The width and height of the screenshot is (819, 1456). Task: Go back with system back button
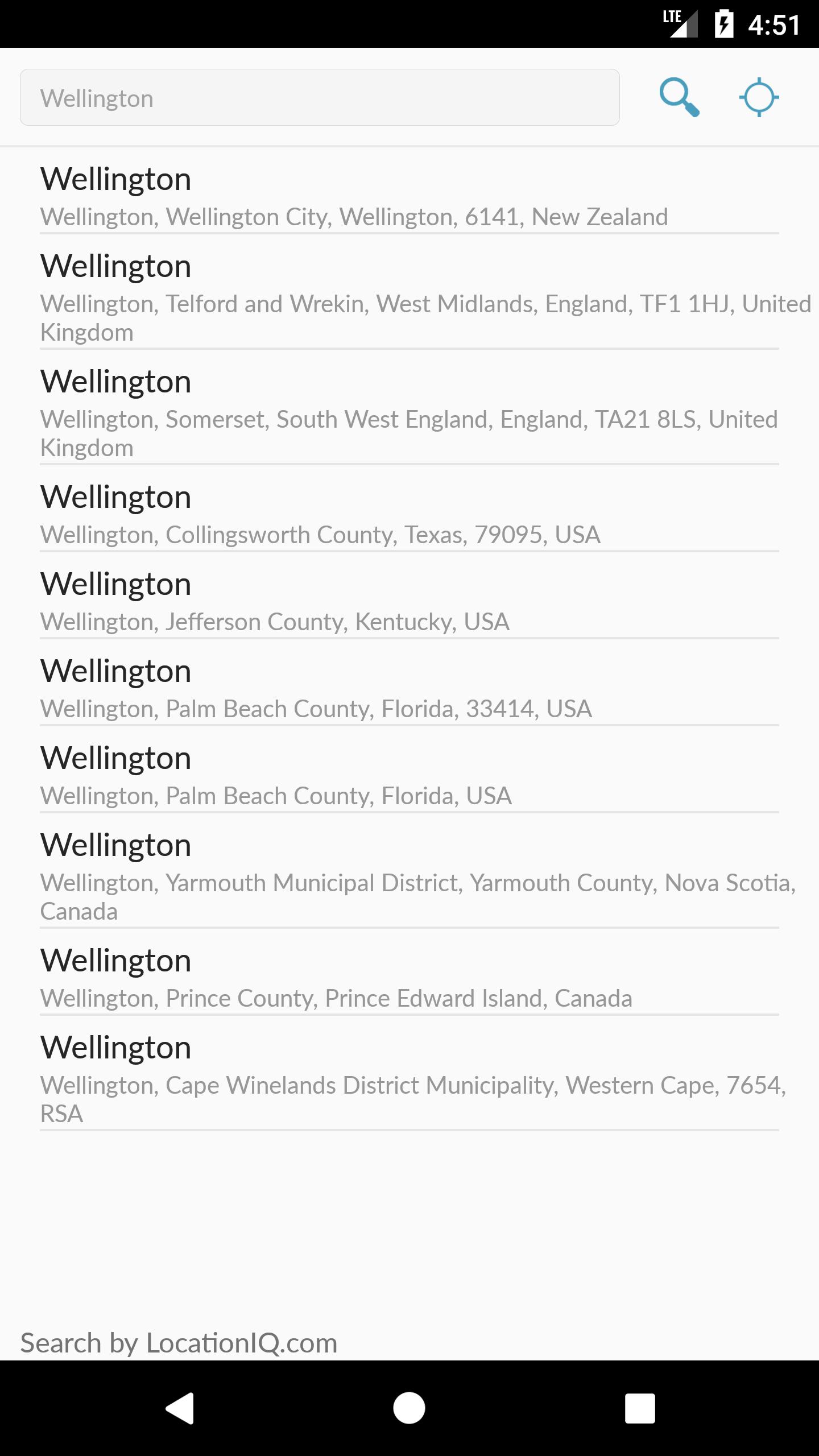click(x=180, y=1408)
